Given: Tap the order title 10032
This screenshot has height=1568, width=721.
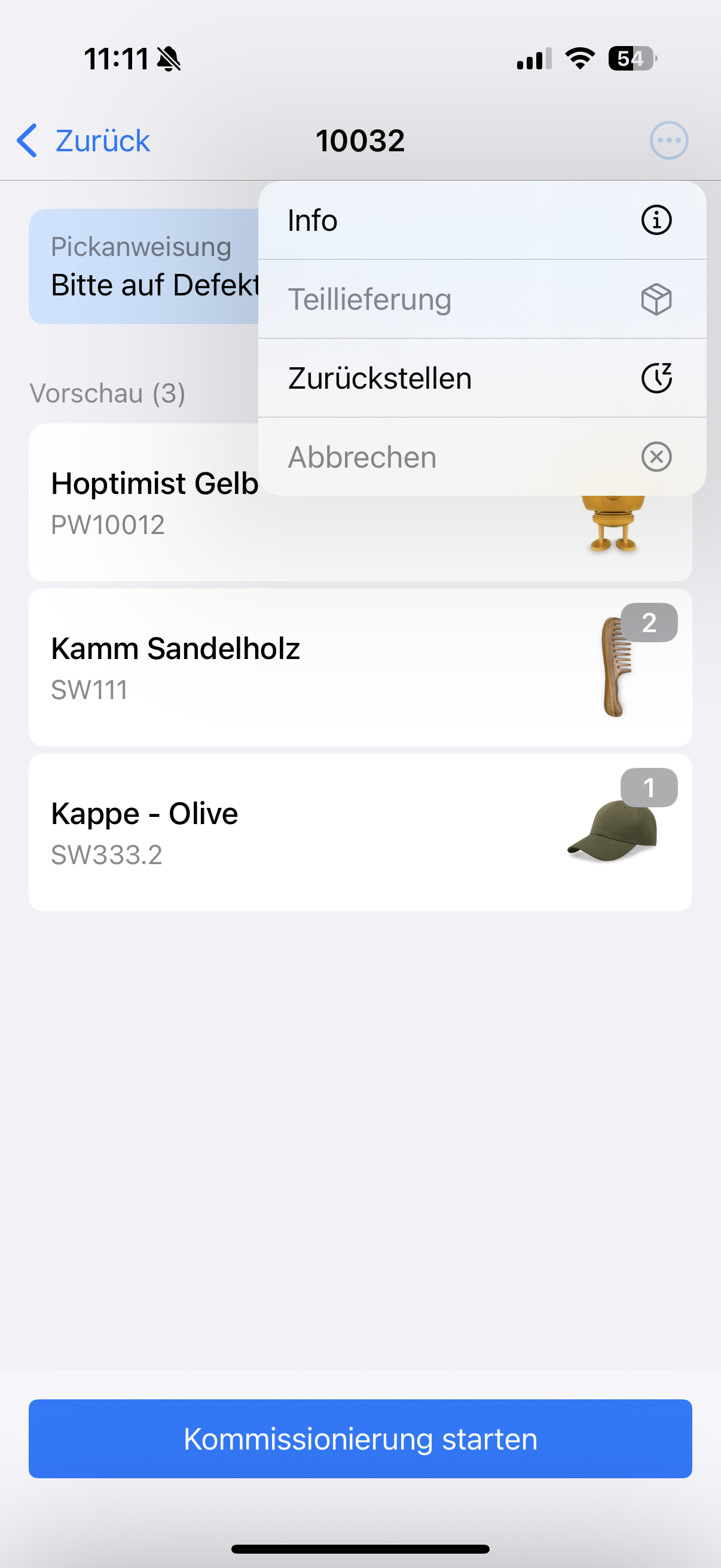Looking at the screenshot, I should [361, 140].
